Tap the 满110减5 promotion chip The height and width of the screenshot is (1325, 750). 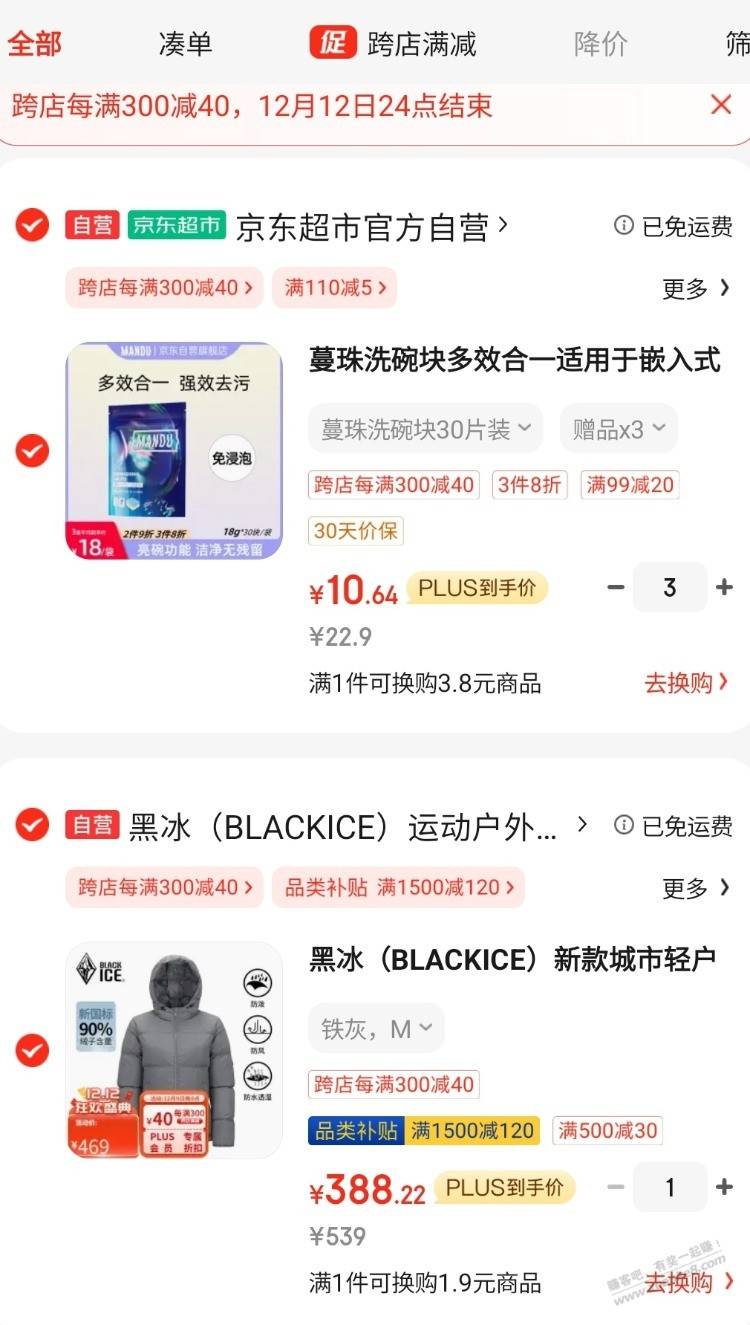(334, 288)
